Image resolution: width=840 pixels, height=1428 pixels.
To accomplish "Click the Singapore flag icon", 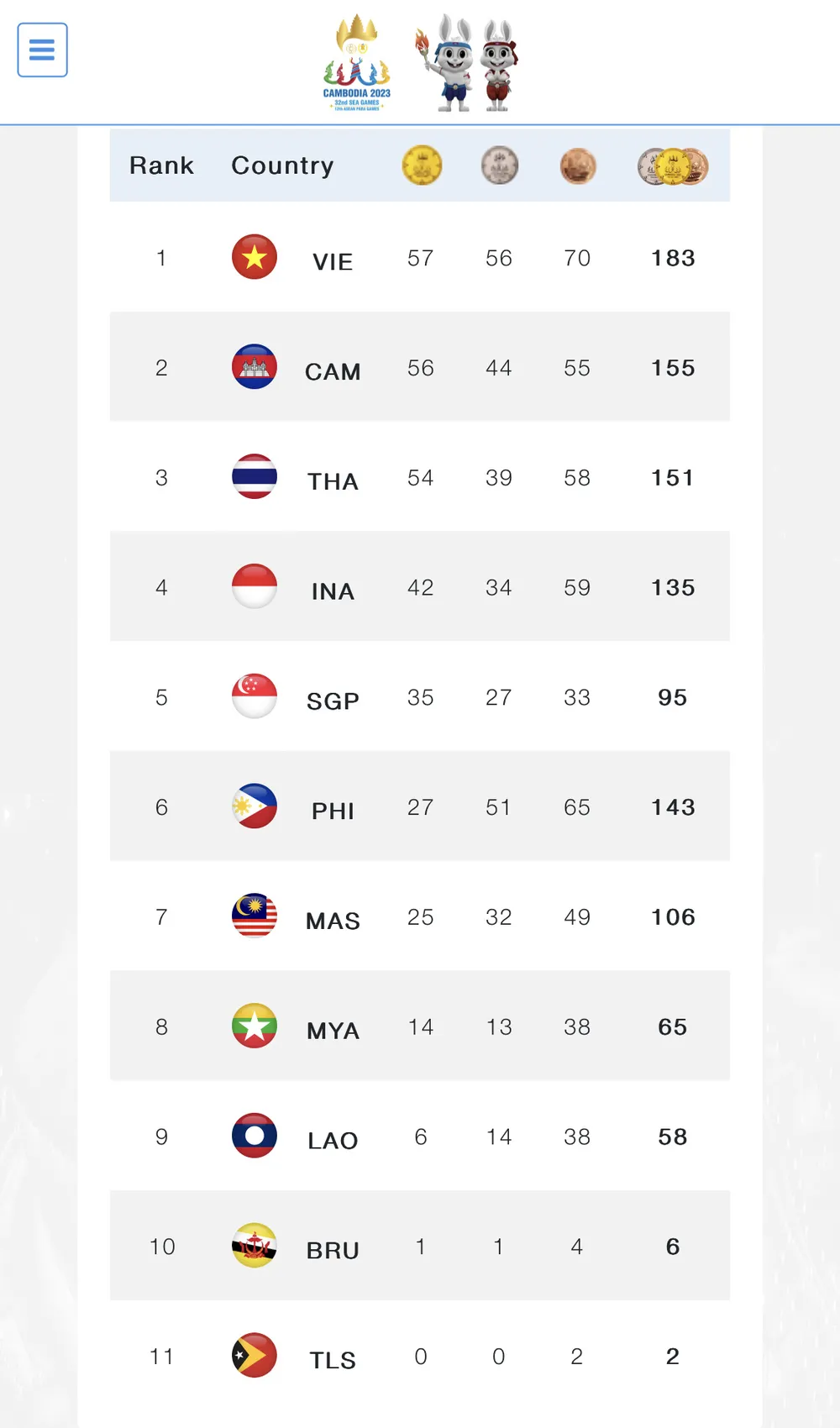I will [254, 697].
